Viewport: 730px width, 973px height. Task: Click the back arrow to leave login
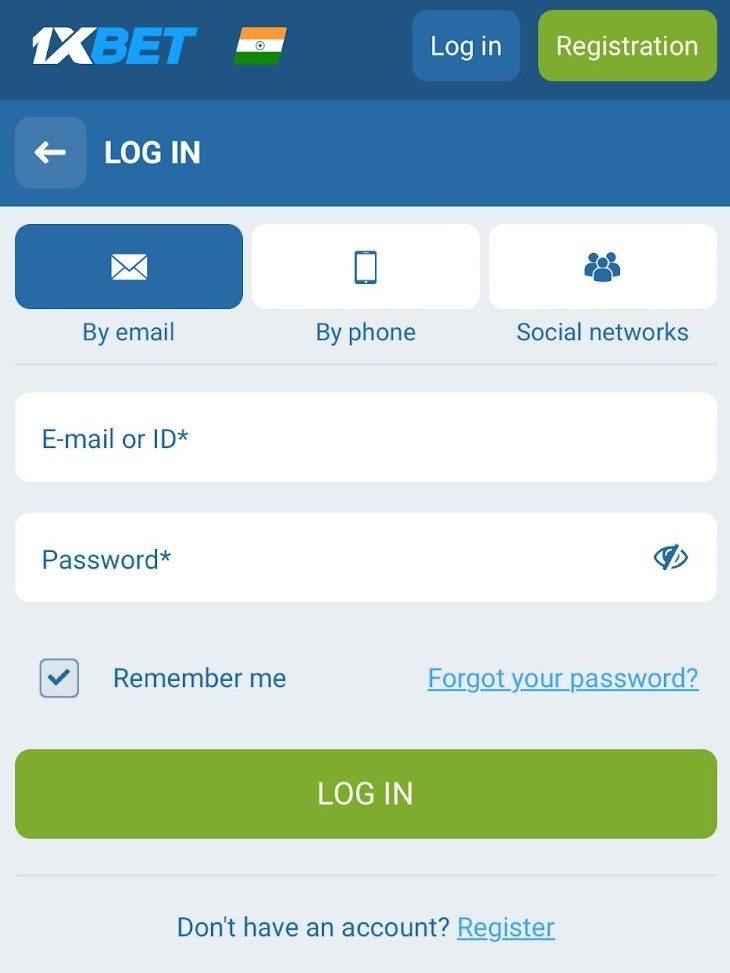[50, 152]
